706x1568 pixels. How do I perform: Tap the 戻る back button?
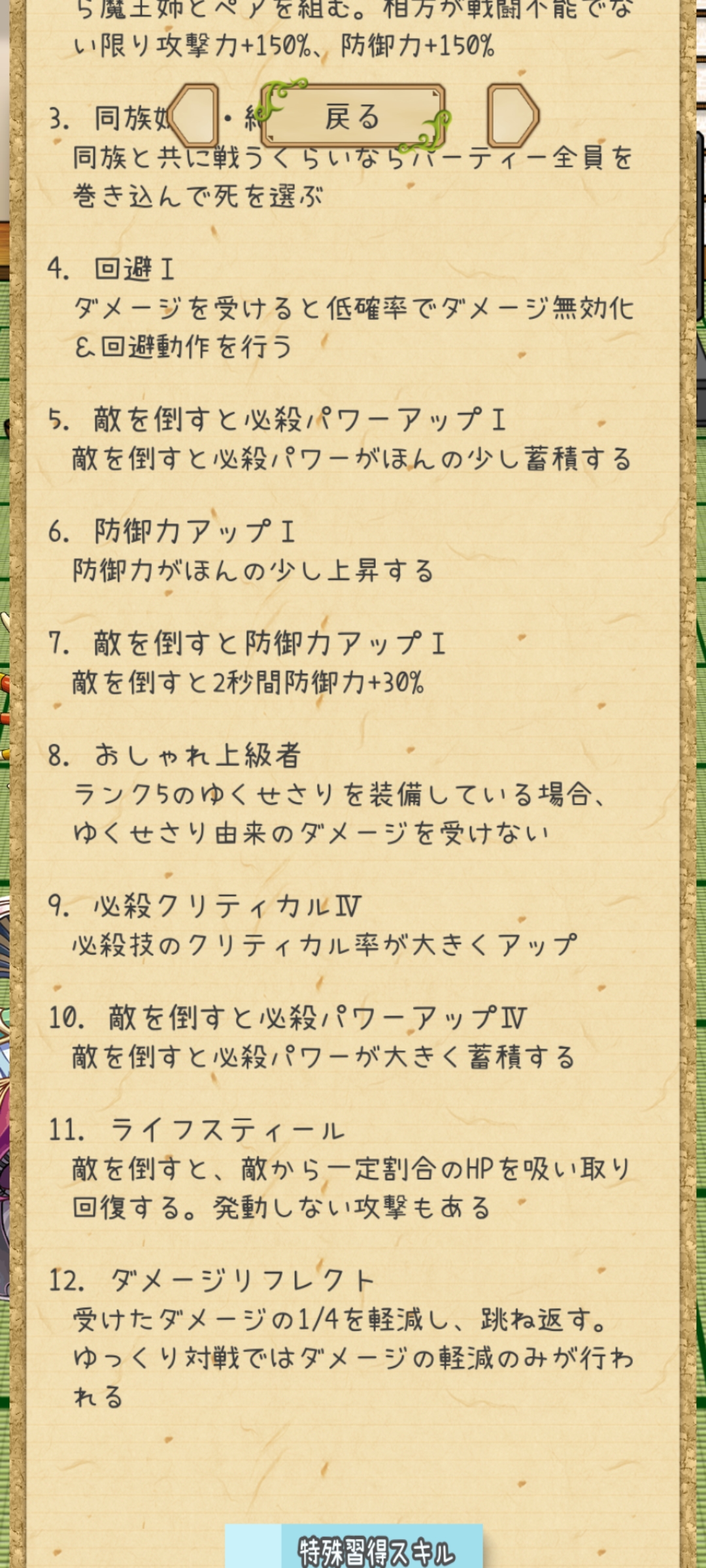coord(353,116)
